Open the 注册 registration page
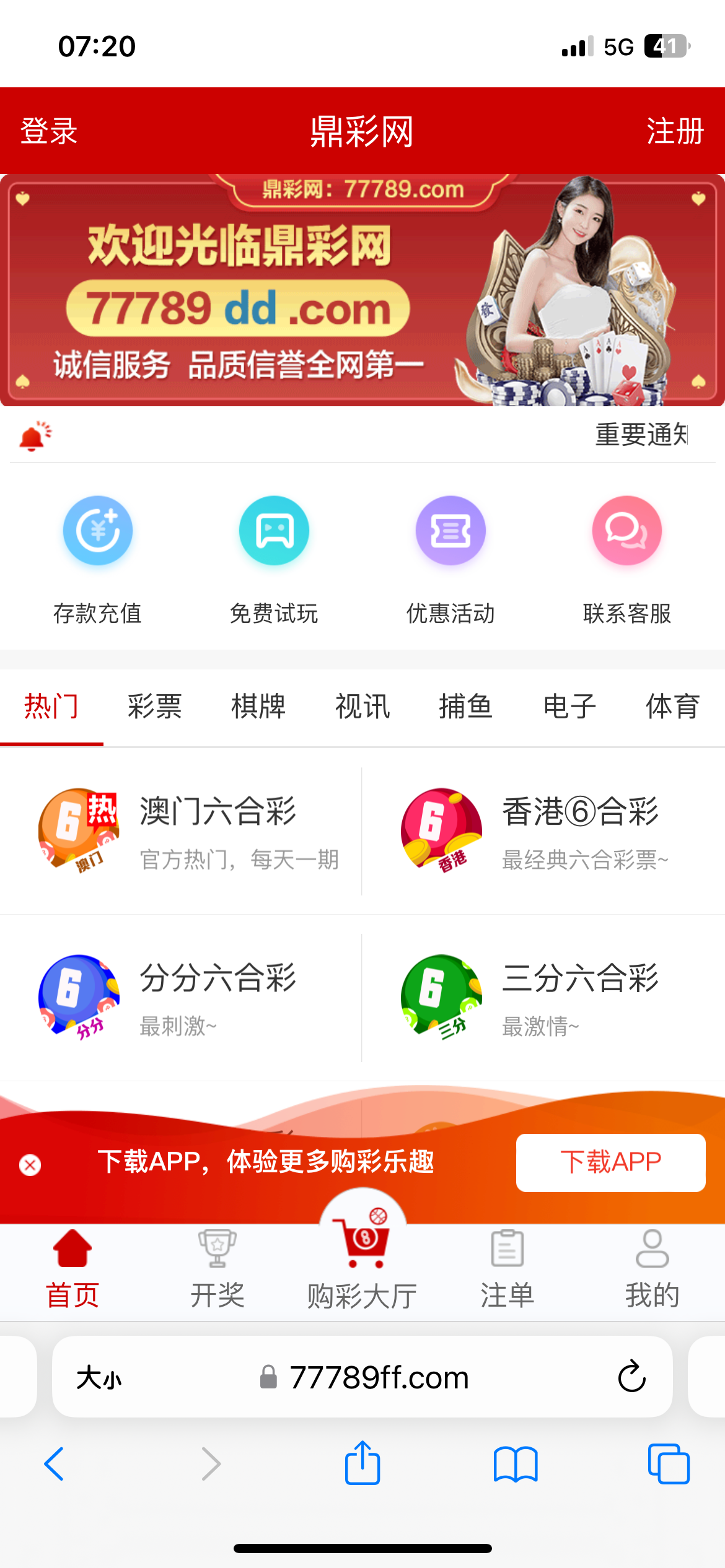 675,131
